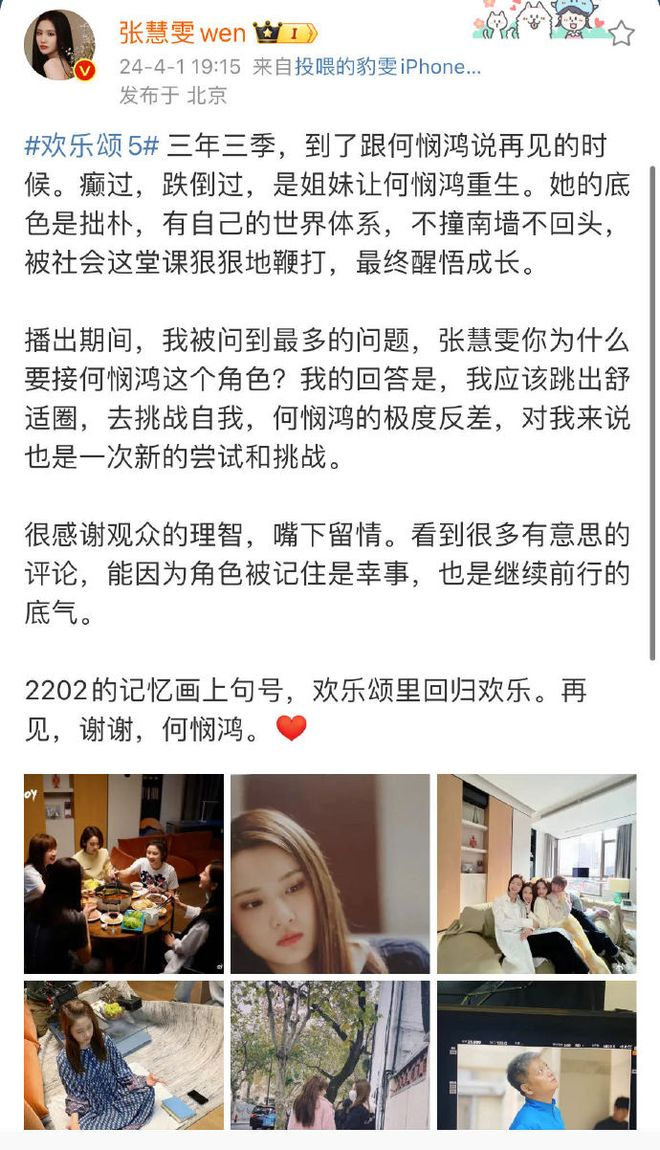Screen dimensions: 660x1150
Task: Tap the membership crown badge
Action: click(x=285, y=33)
